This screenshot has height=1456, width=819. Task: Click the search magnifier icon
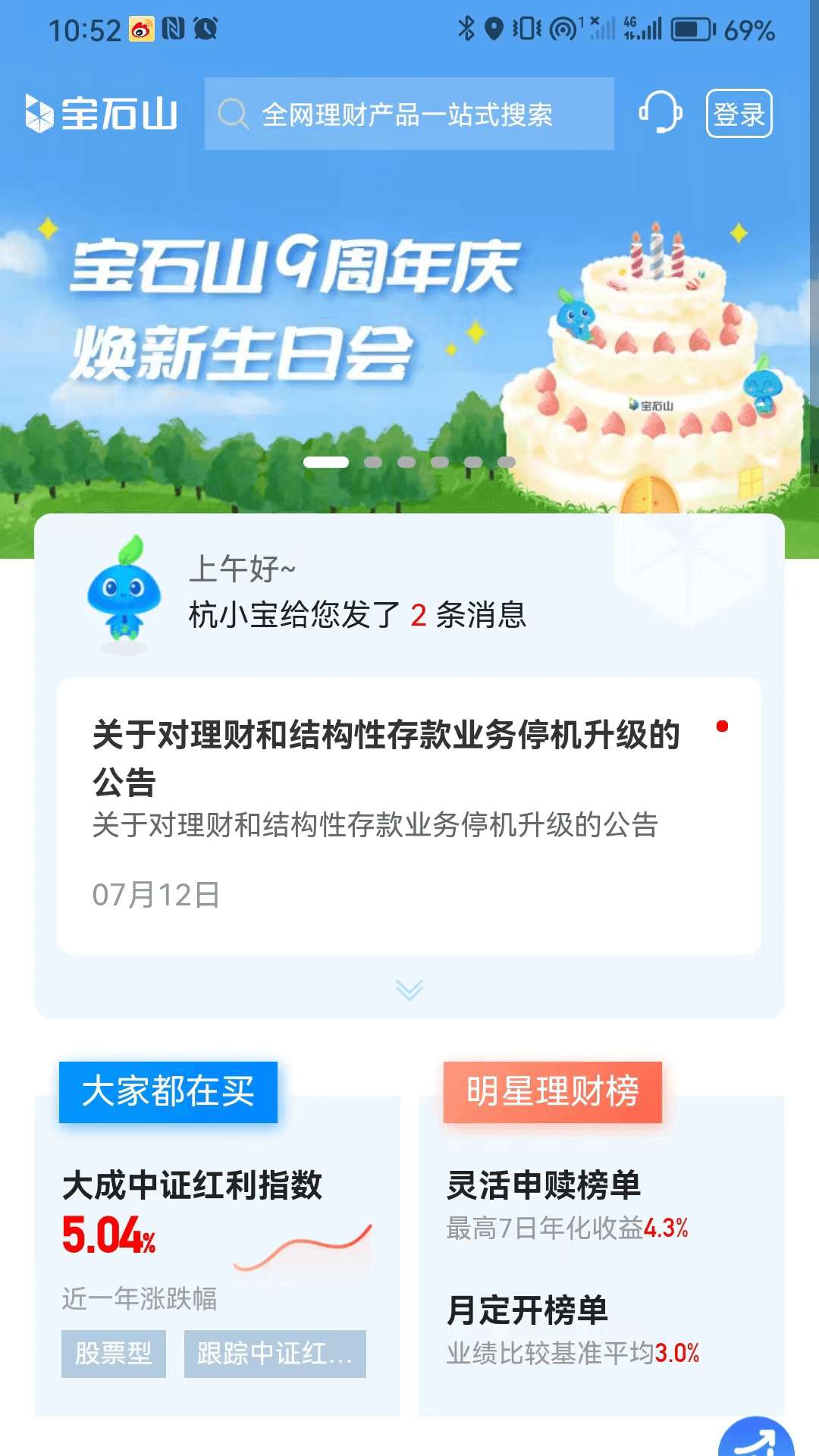(x=233, y=114)
